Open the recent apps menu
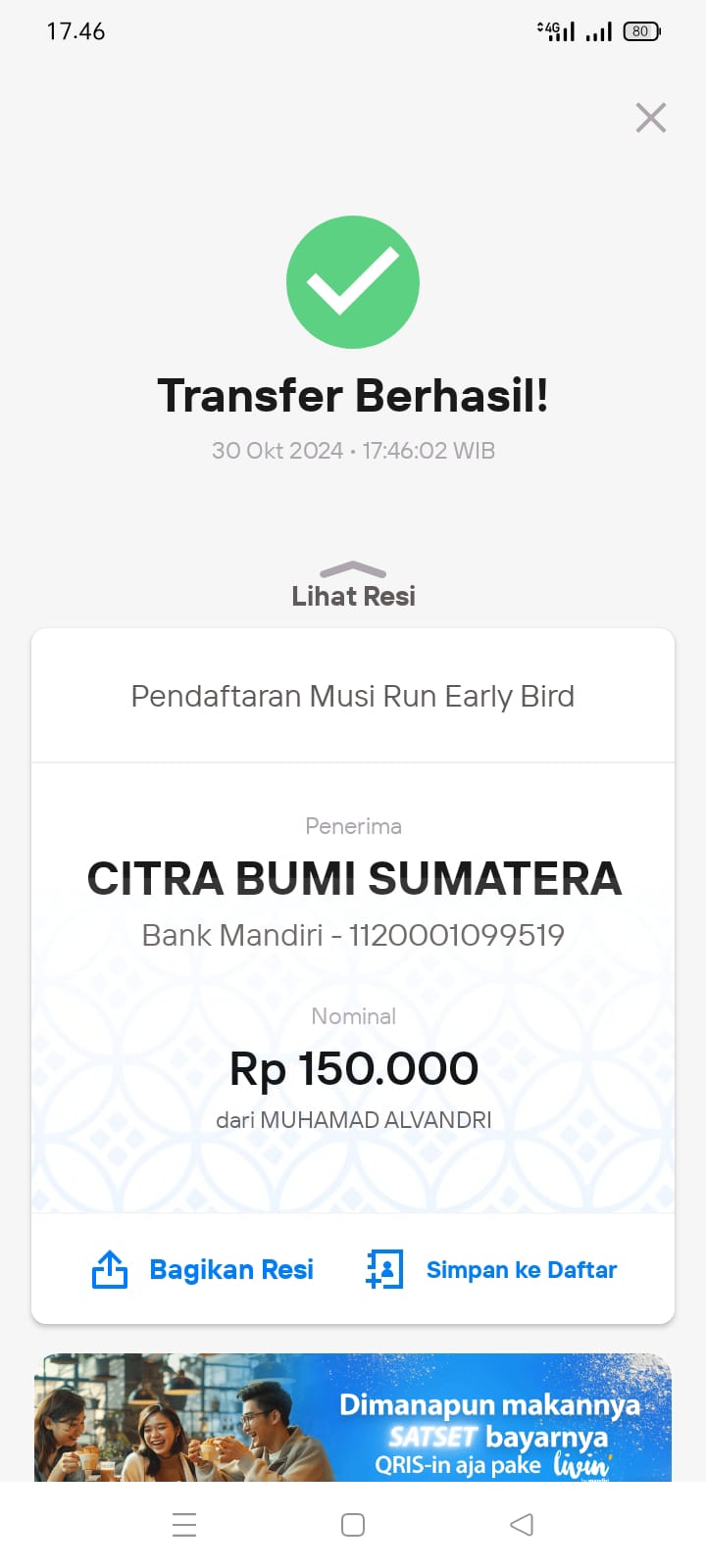This screenshot has width=706, height=1568. (184, 1525)
